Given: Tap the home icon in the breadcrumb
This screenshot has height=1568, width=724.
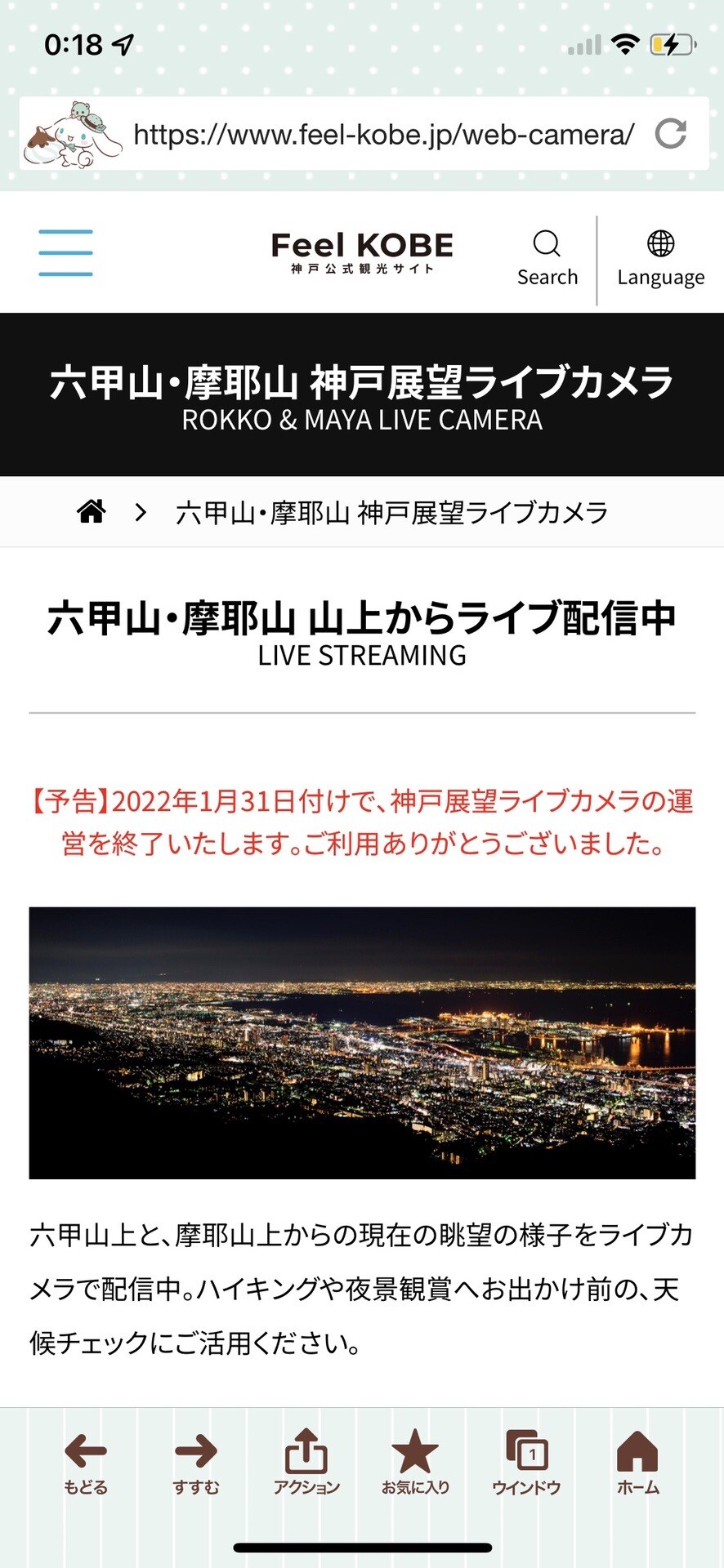Looking at the screenshot, I should pyautogui.click(x=92, y=510).
